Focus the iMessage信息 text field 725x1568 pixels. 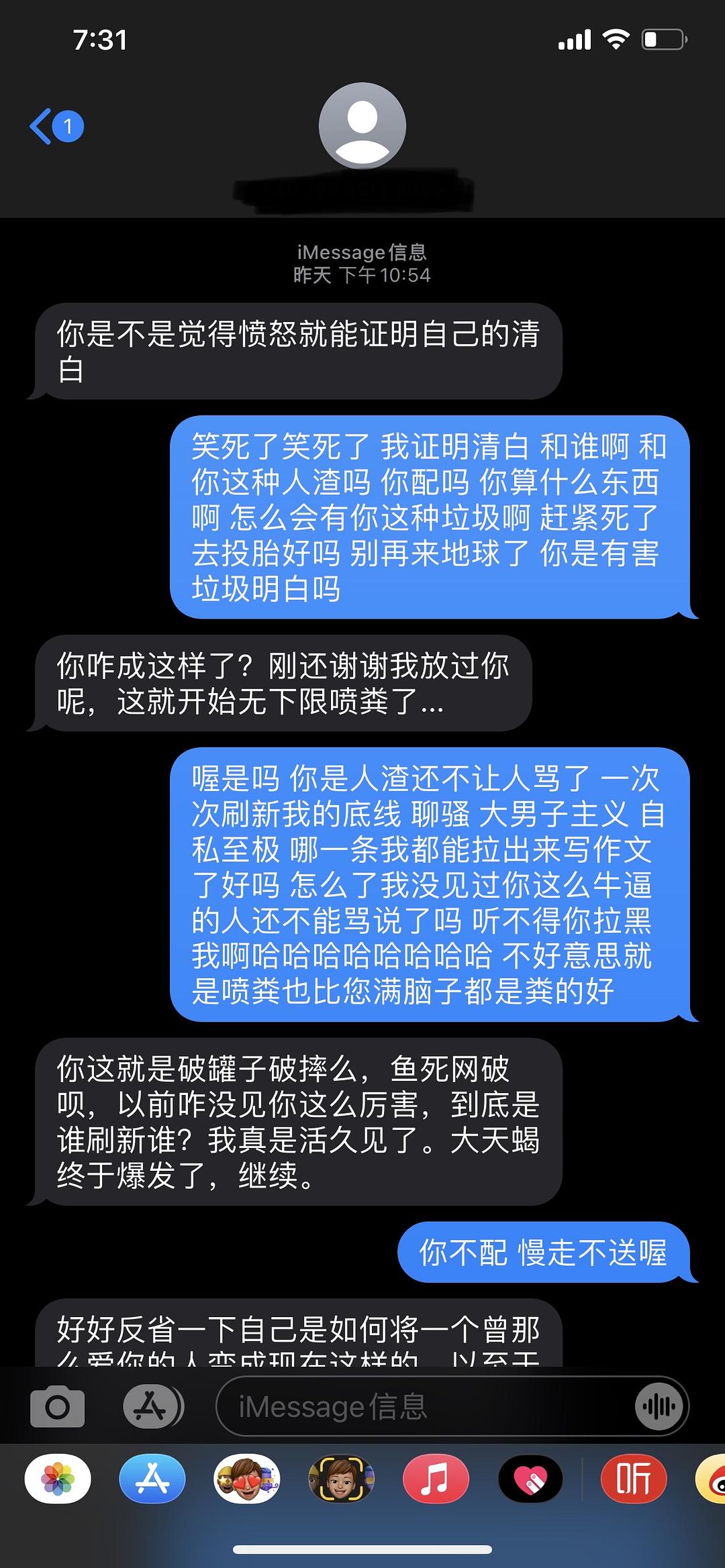point(430,1406)
